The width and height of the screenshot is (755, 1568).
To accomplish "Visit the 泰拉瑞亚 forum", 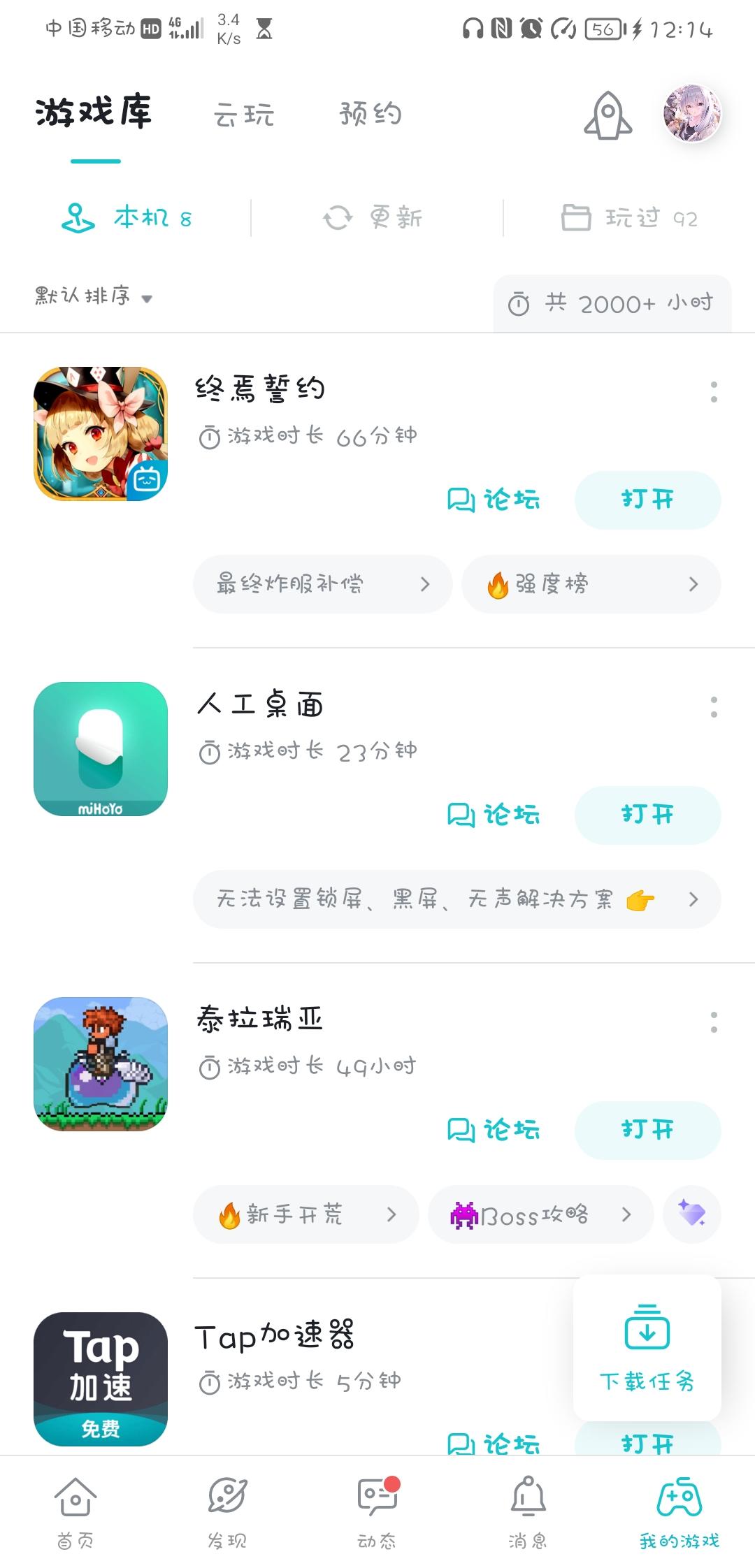I will (x=494, y=1130).
